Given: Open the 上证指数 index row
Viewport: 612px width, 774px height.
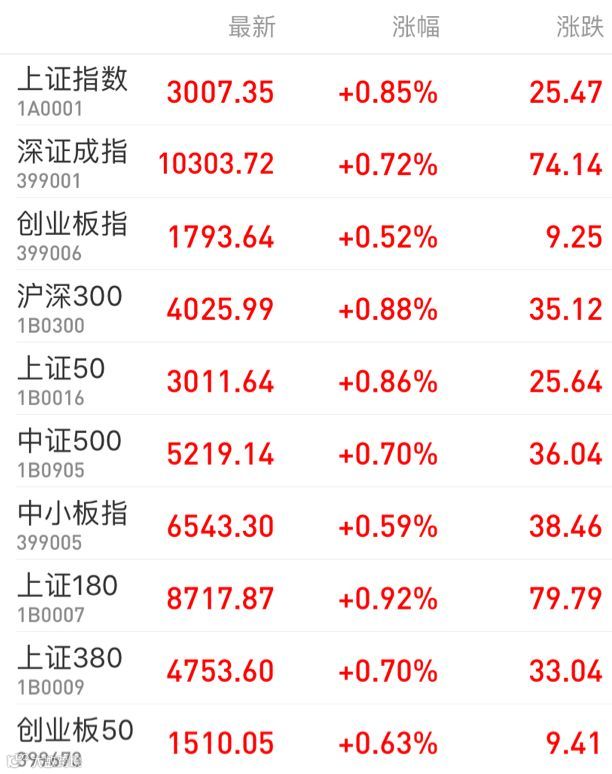Looking at the screenshot, I should (x=306, y=90).
